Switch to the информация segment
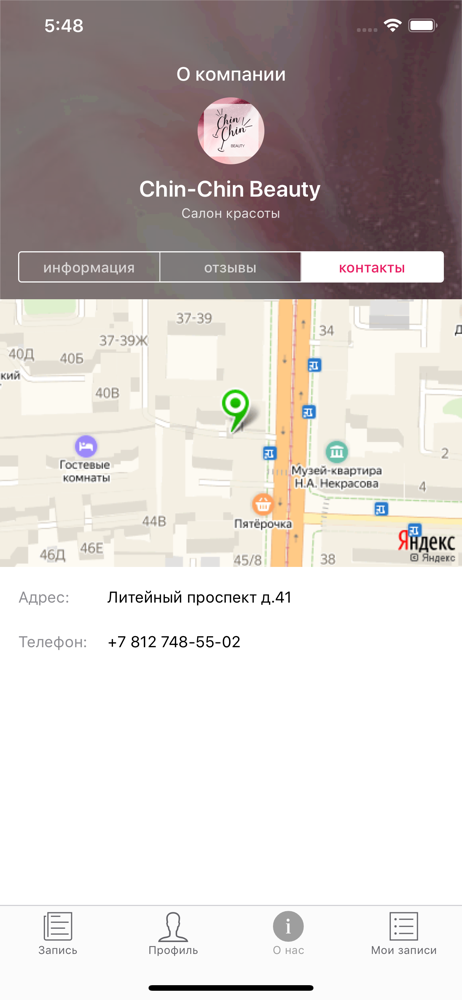Viewport: 462px width, 1000px height. click(89, 267)
